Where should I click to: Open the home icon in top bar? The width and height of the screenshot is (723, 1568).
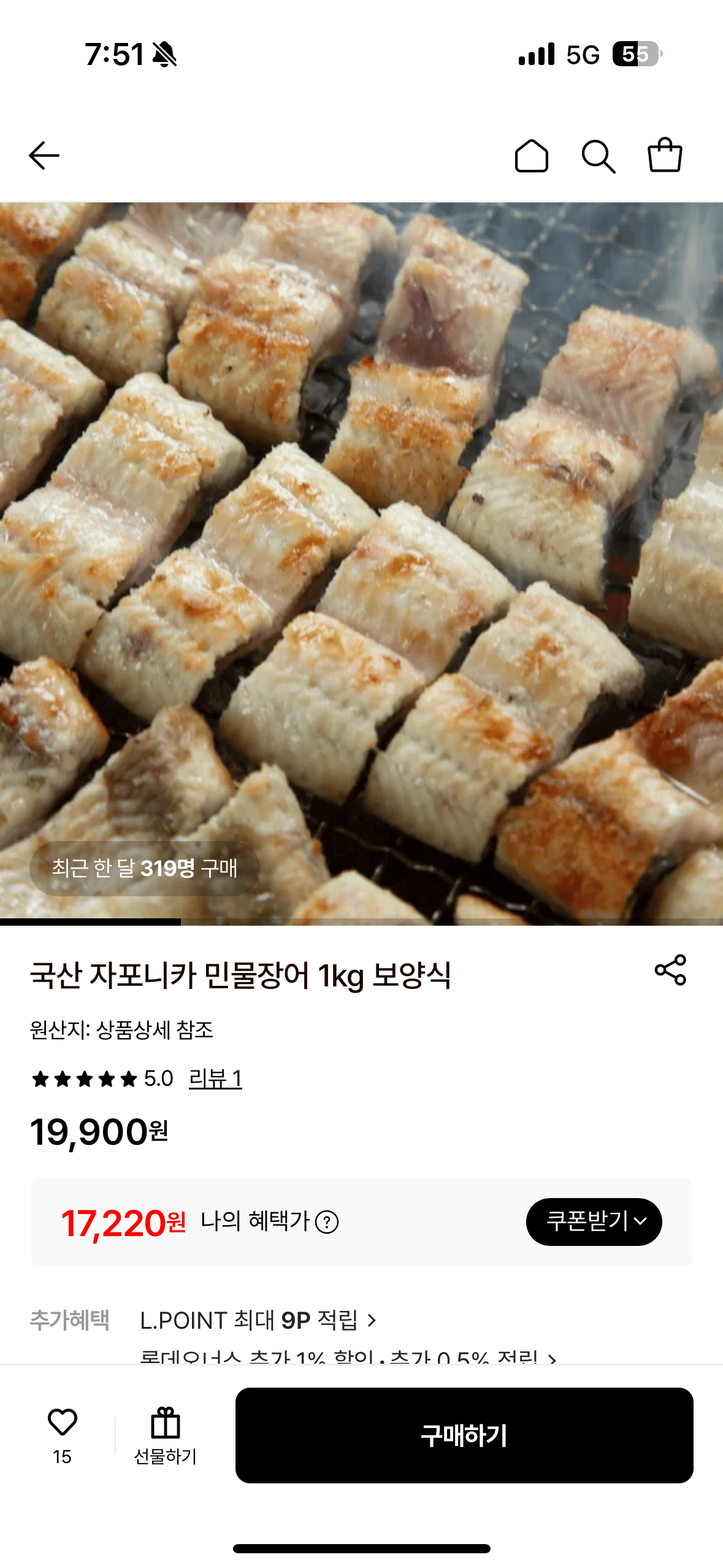[x=531, y=156]
